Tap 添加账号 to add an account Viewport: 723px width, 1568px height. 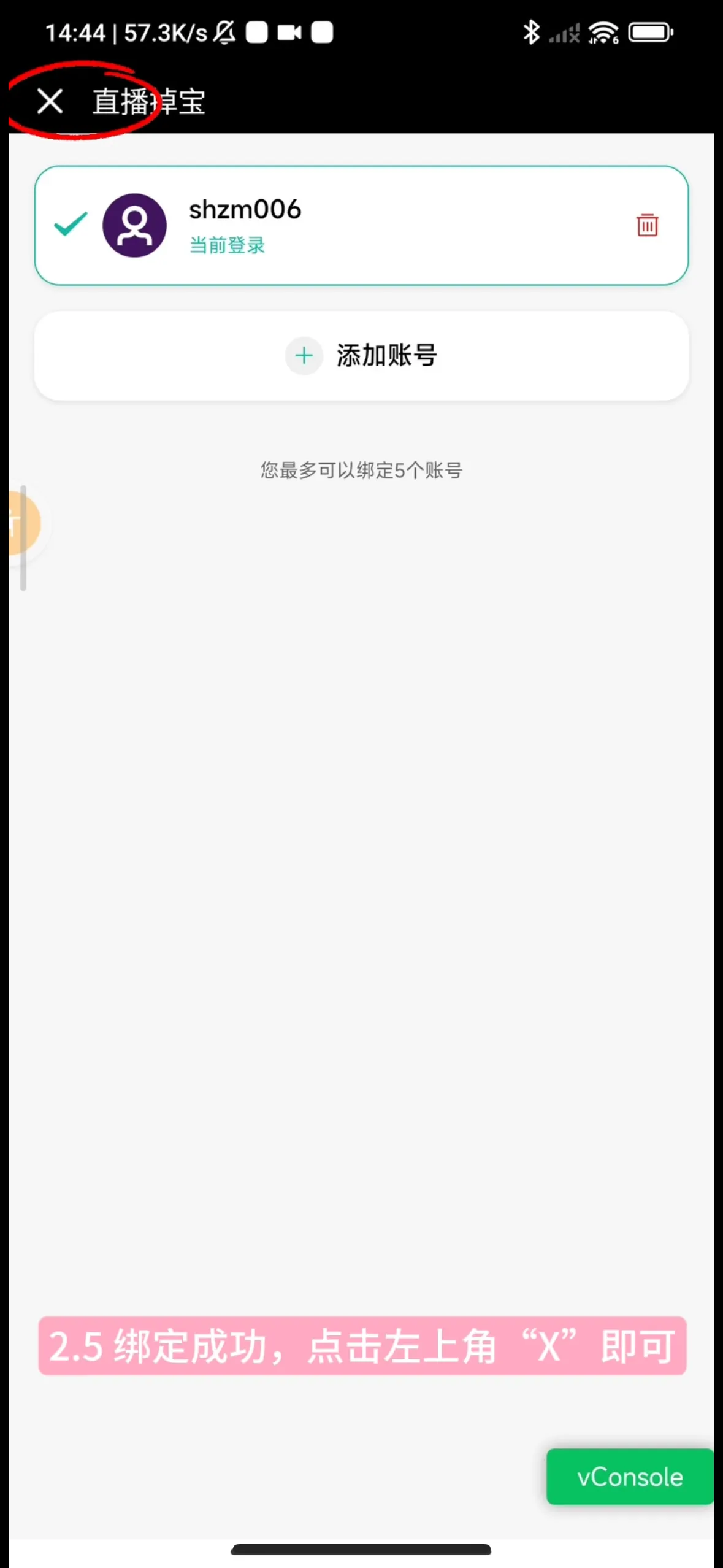361,356
